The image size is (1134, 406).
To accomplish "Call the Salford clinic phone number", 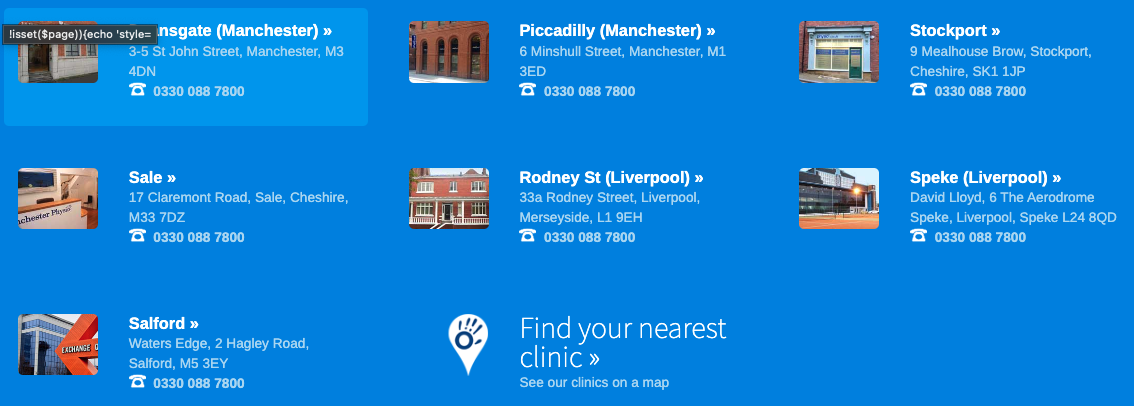I will tap(198, 383).
